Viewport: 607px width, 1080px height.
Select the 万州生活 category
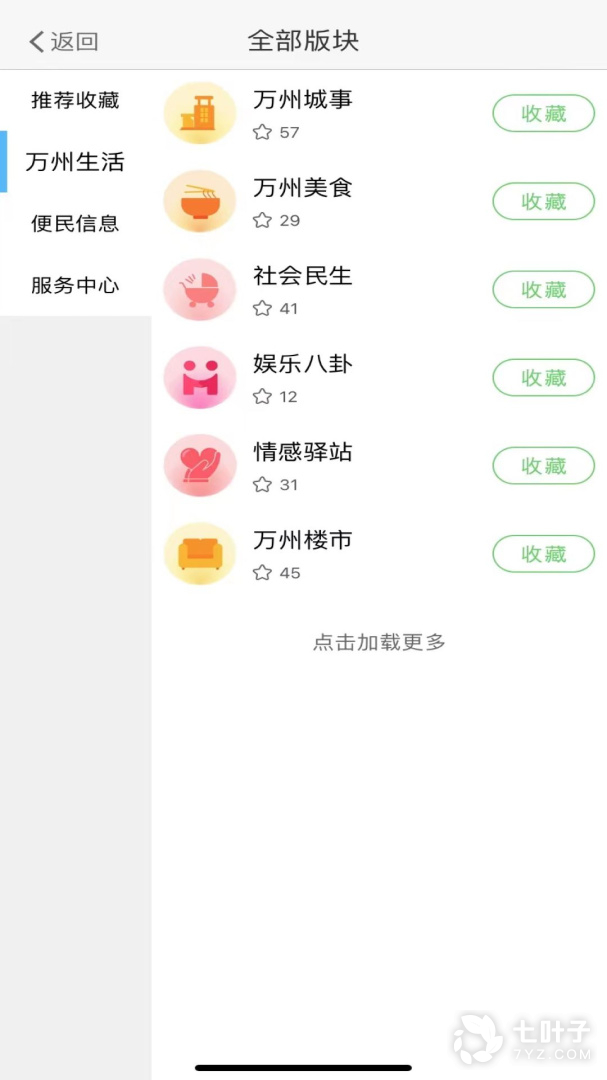[75, 162]
